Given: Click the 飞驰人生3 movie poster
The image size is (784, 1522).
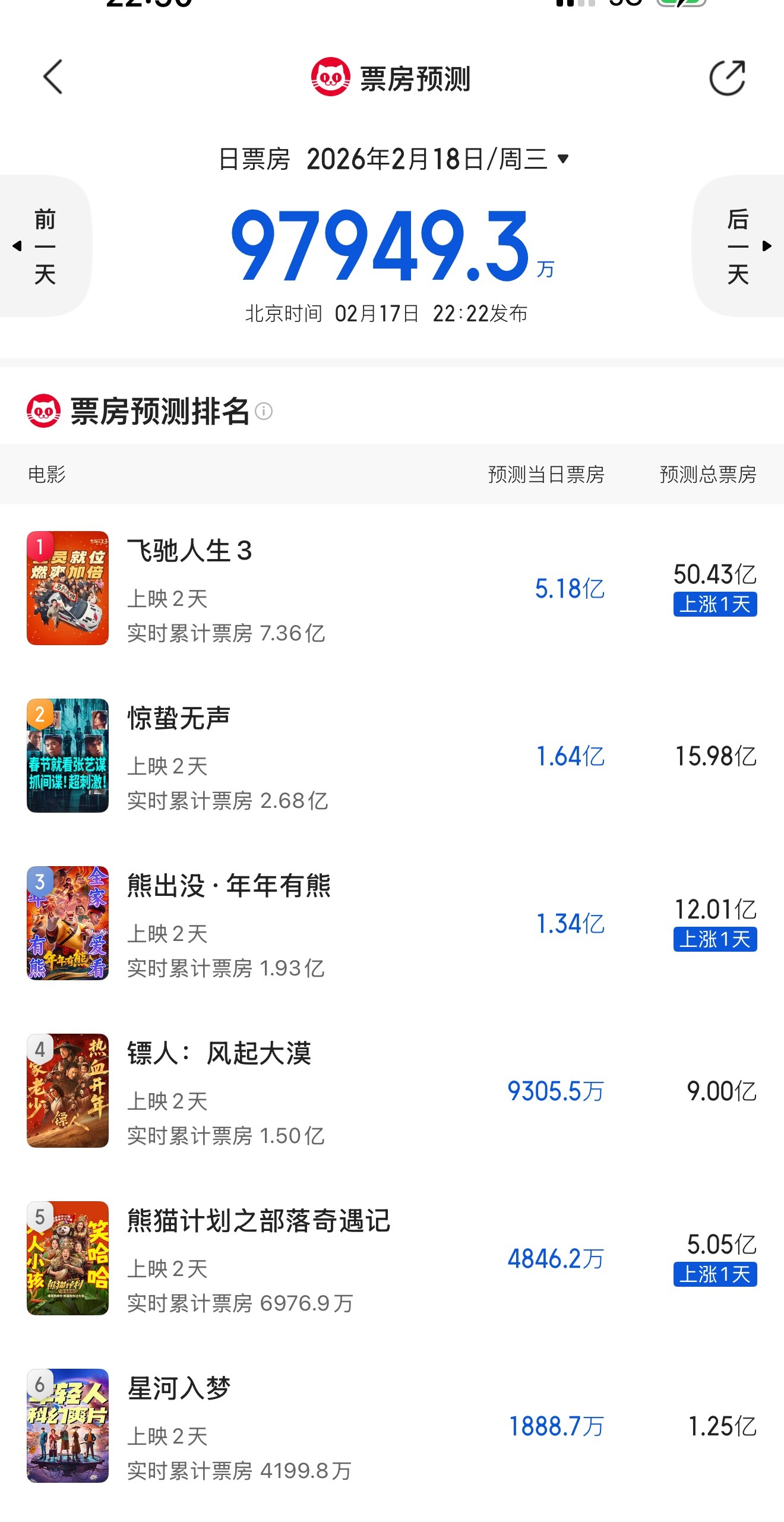Looking at the screenshot, I should (67, 590).
